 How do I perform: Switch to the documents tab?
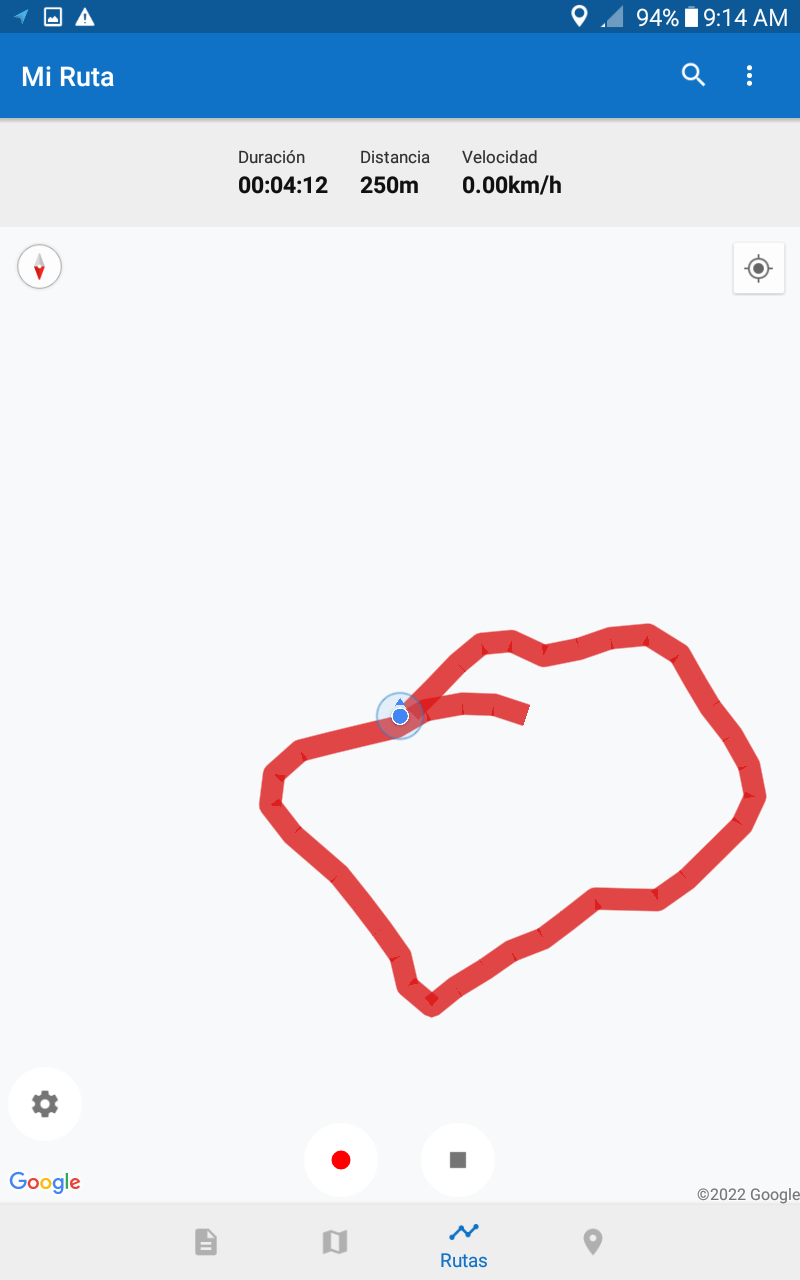pyautogui.click(x=205, y=1242)
